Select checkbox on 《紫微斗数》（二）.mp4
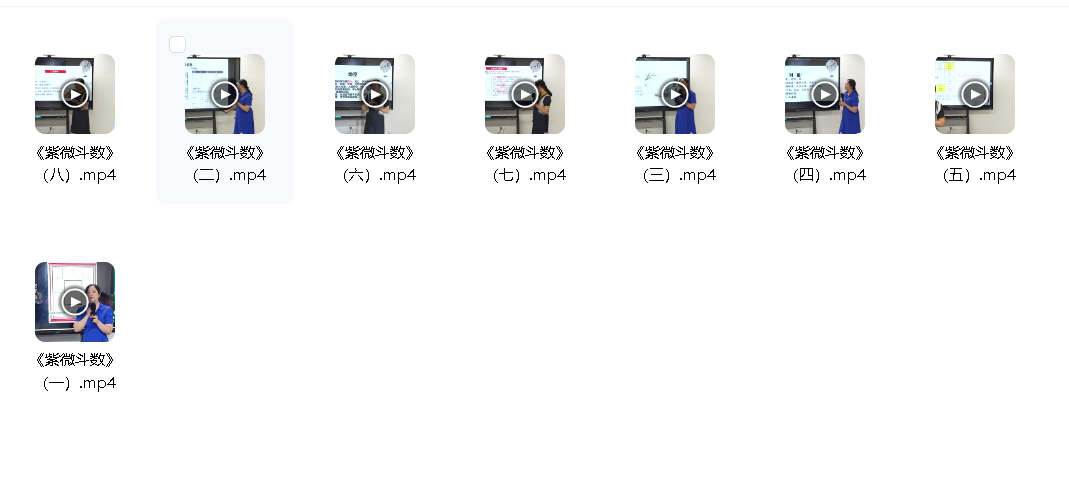 point(178,44)
